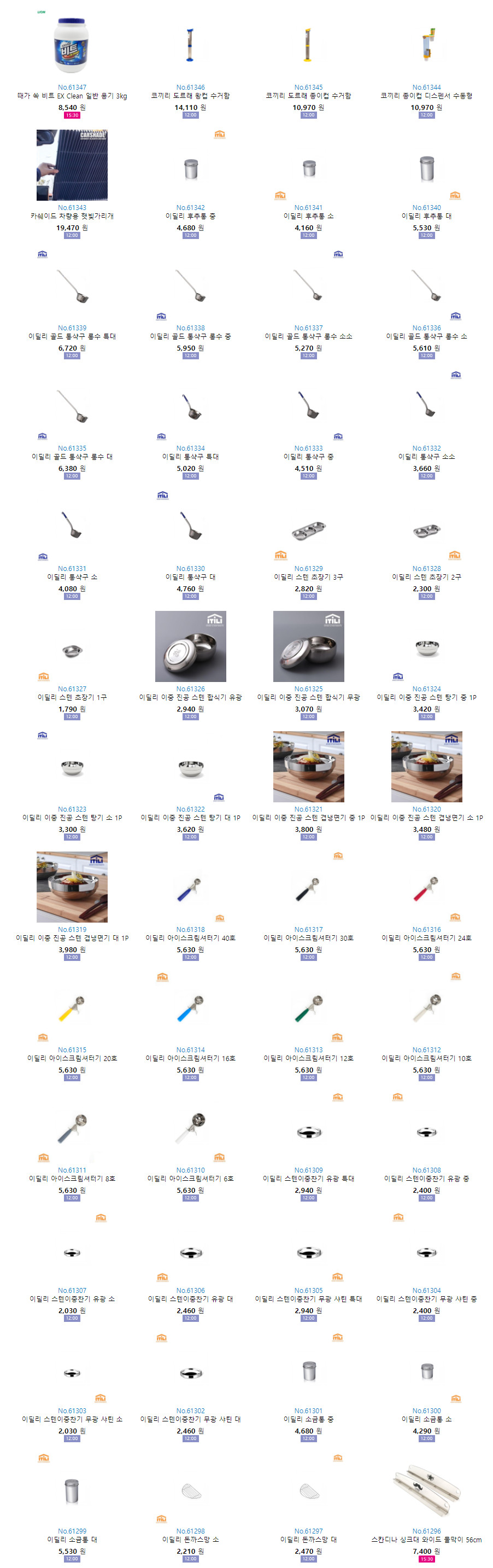The image size is (493, 1568).
Task: Open 이딜리 이중 진공 스텐 합식기 유광
Action: [x=190, y=697]
